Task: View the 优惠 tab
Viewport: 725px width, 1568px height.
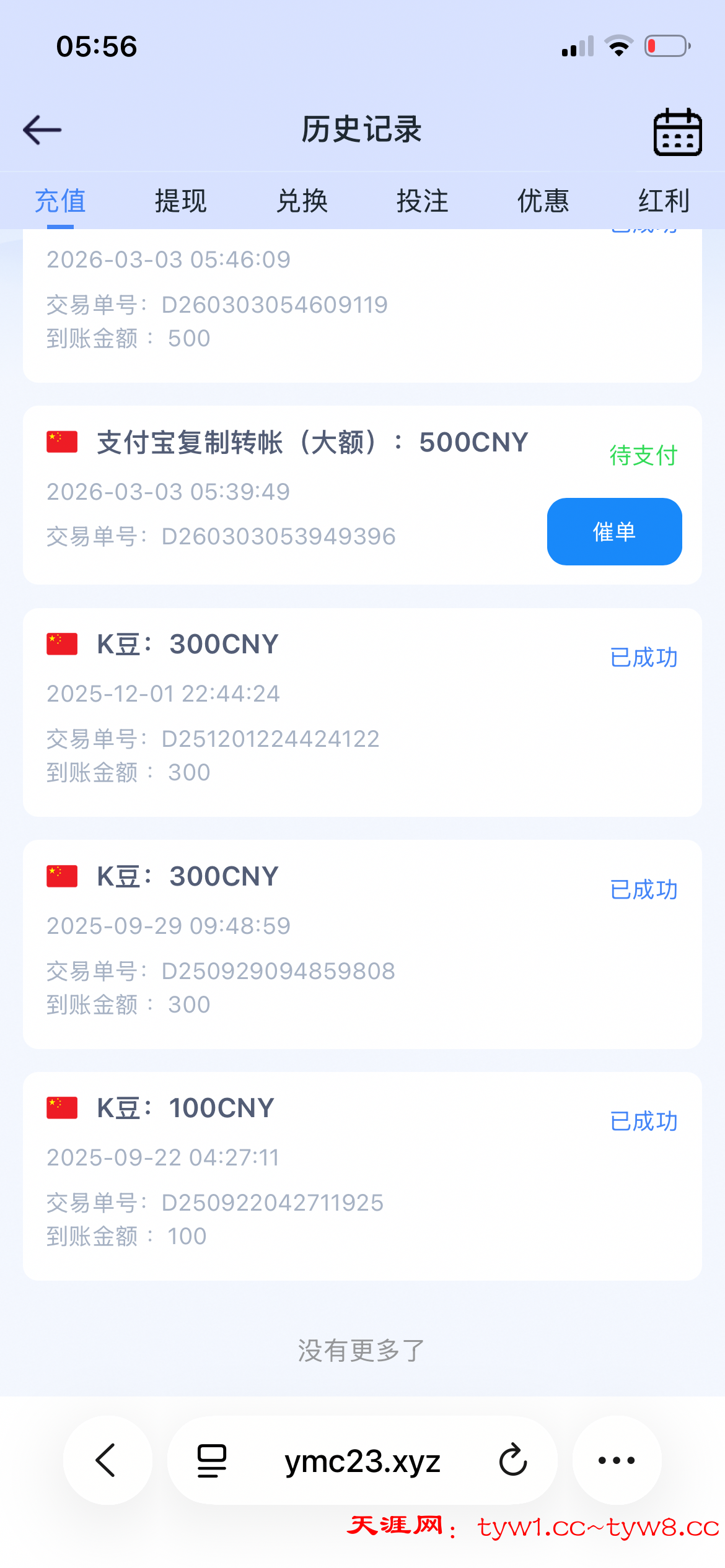Action: [543, 201]
